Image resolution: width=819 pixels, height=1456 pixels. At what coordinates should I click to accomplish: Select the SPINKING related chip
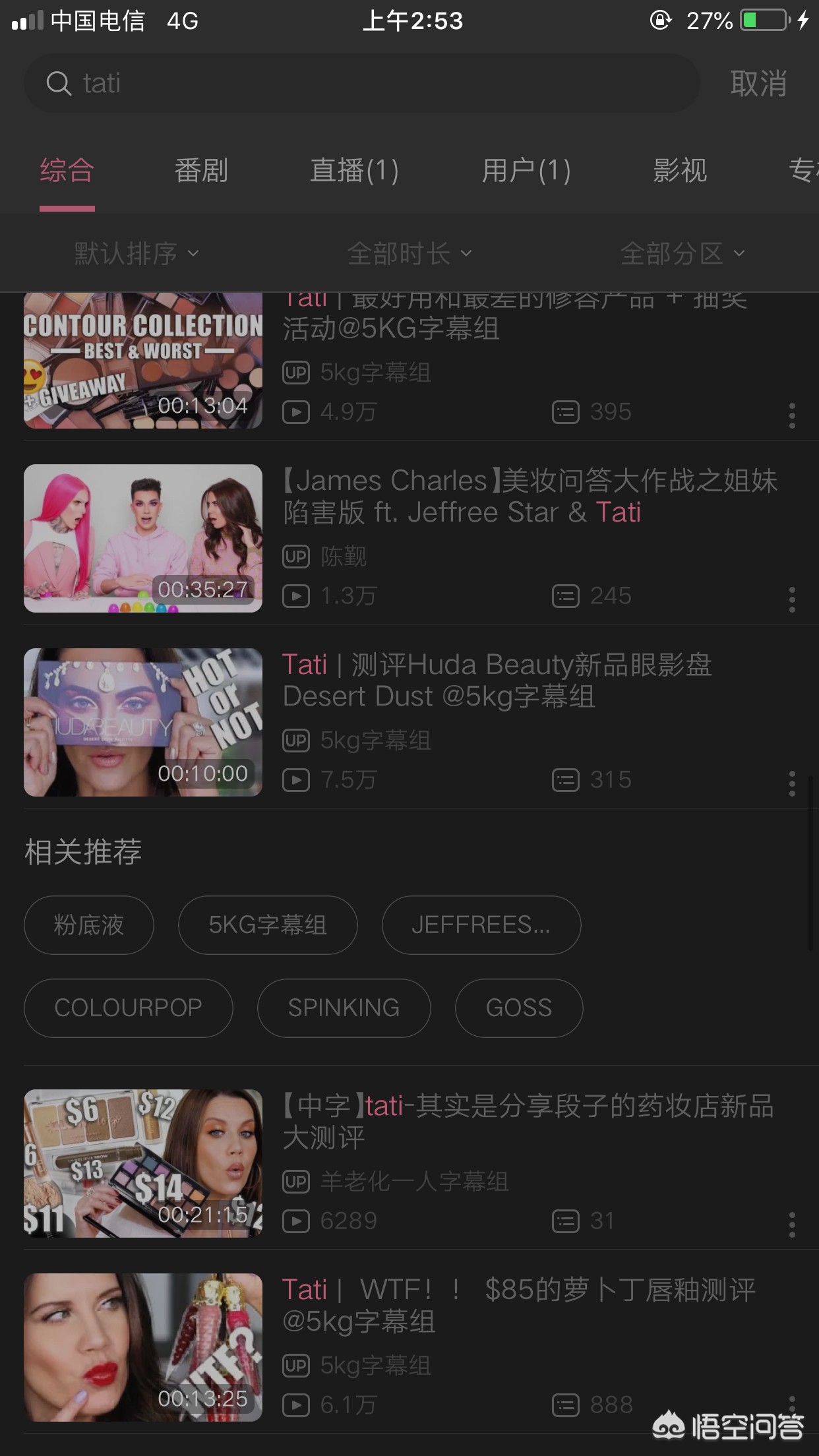[x=344, y=1008]
